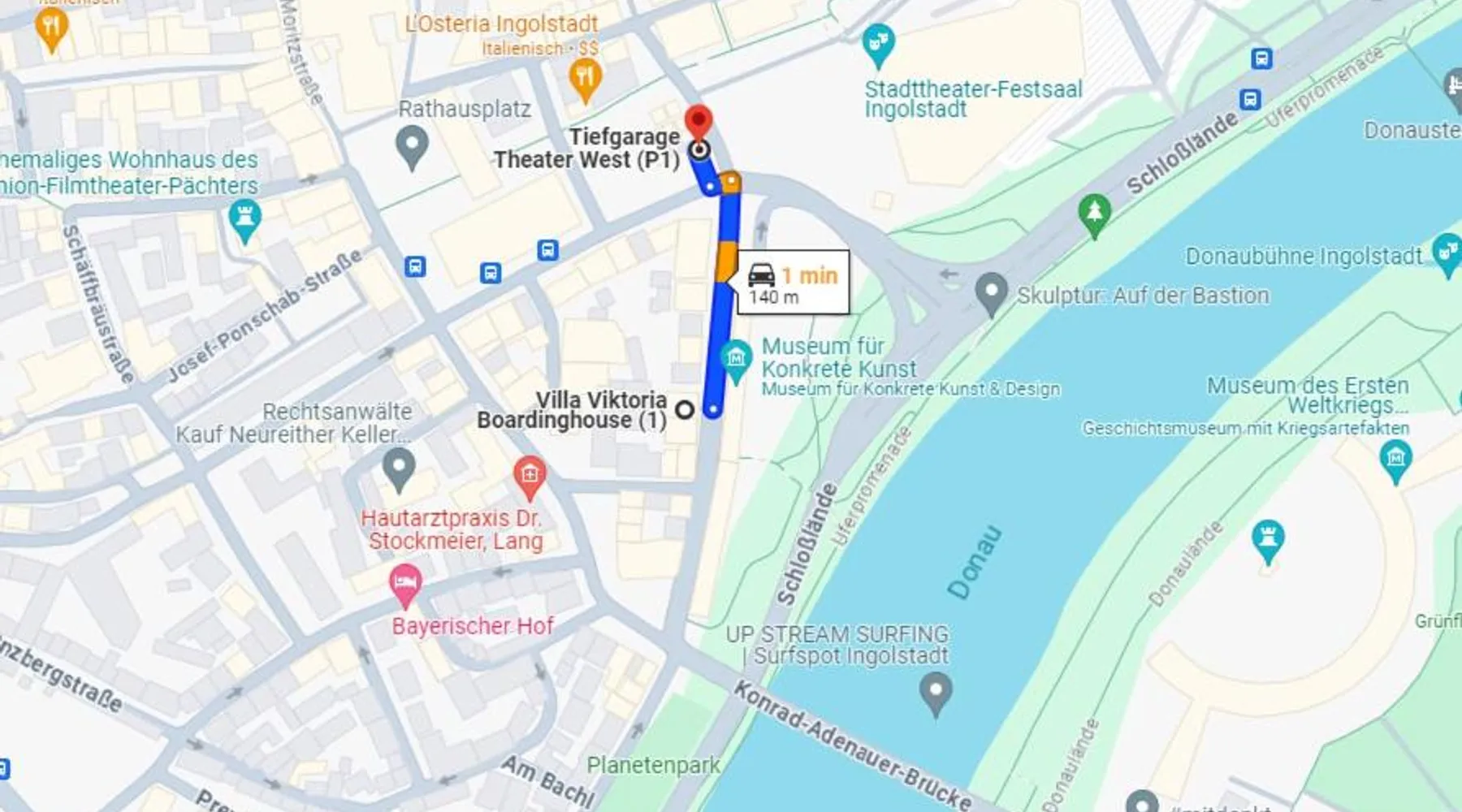The image size is (1462, 812).
Task: Select the park tree marker on Schloßlände
Action: pos(1094,214)
